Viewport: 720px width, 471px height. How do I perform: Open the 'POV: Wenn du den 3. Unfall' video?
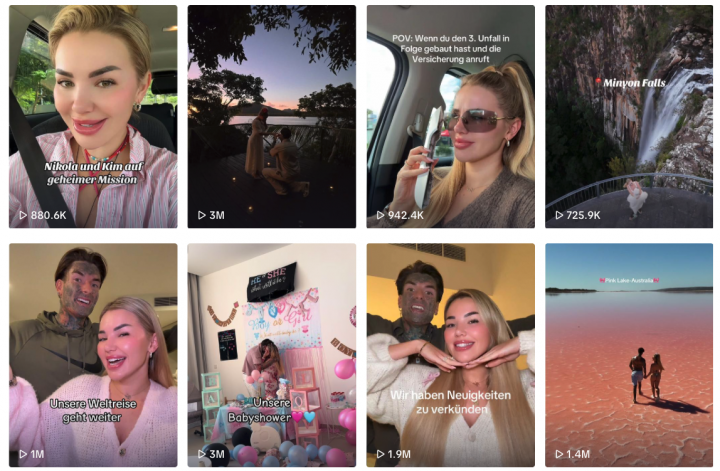pyautogui.click(x=450, y=116)
